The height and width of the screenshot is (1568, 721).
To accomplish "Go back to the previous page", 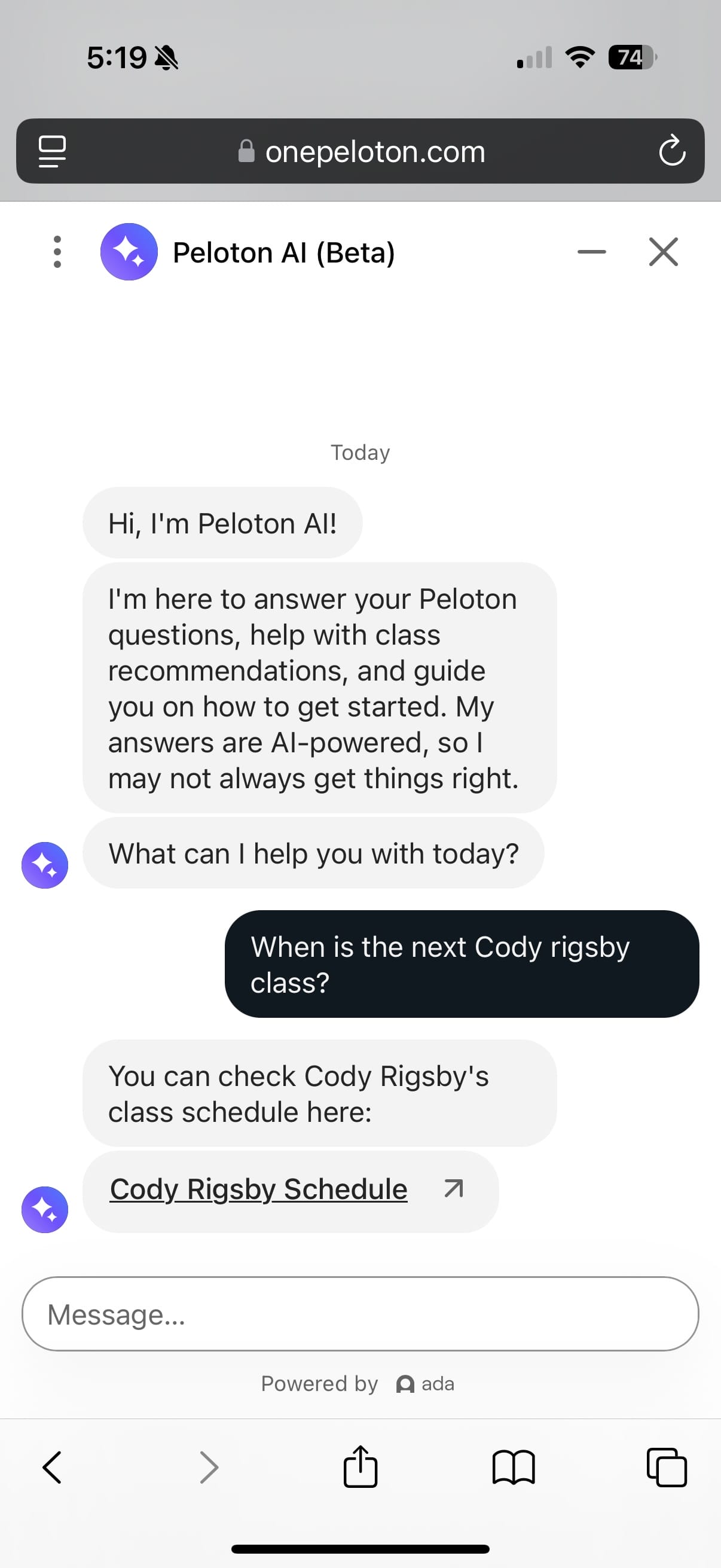I will click(x=53, y=1468).
